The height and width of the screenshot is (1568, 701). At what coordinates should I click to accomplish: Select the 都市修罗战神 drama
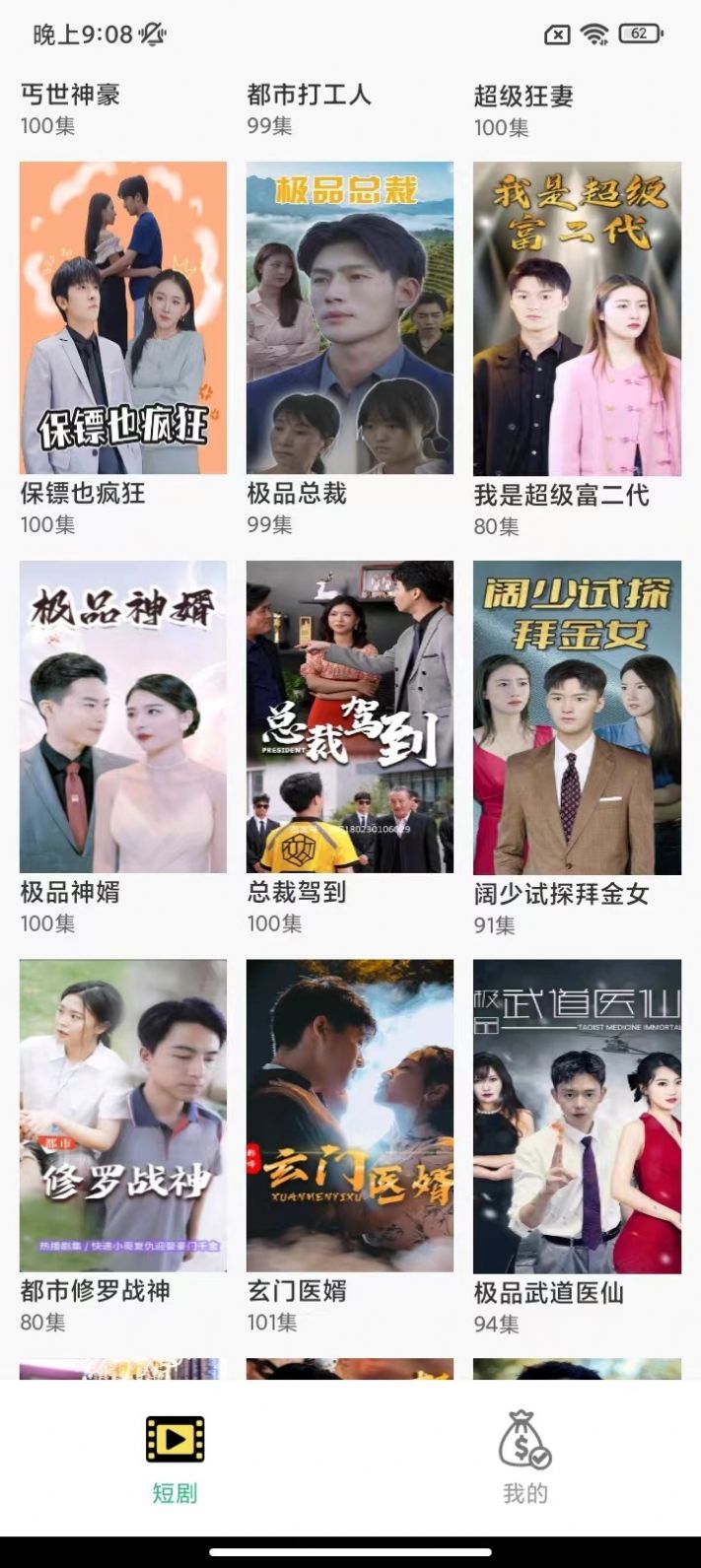pyautogui.click(x=123, y=1115)
